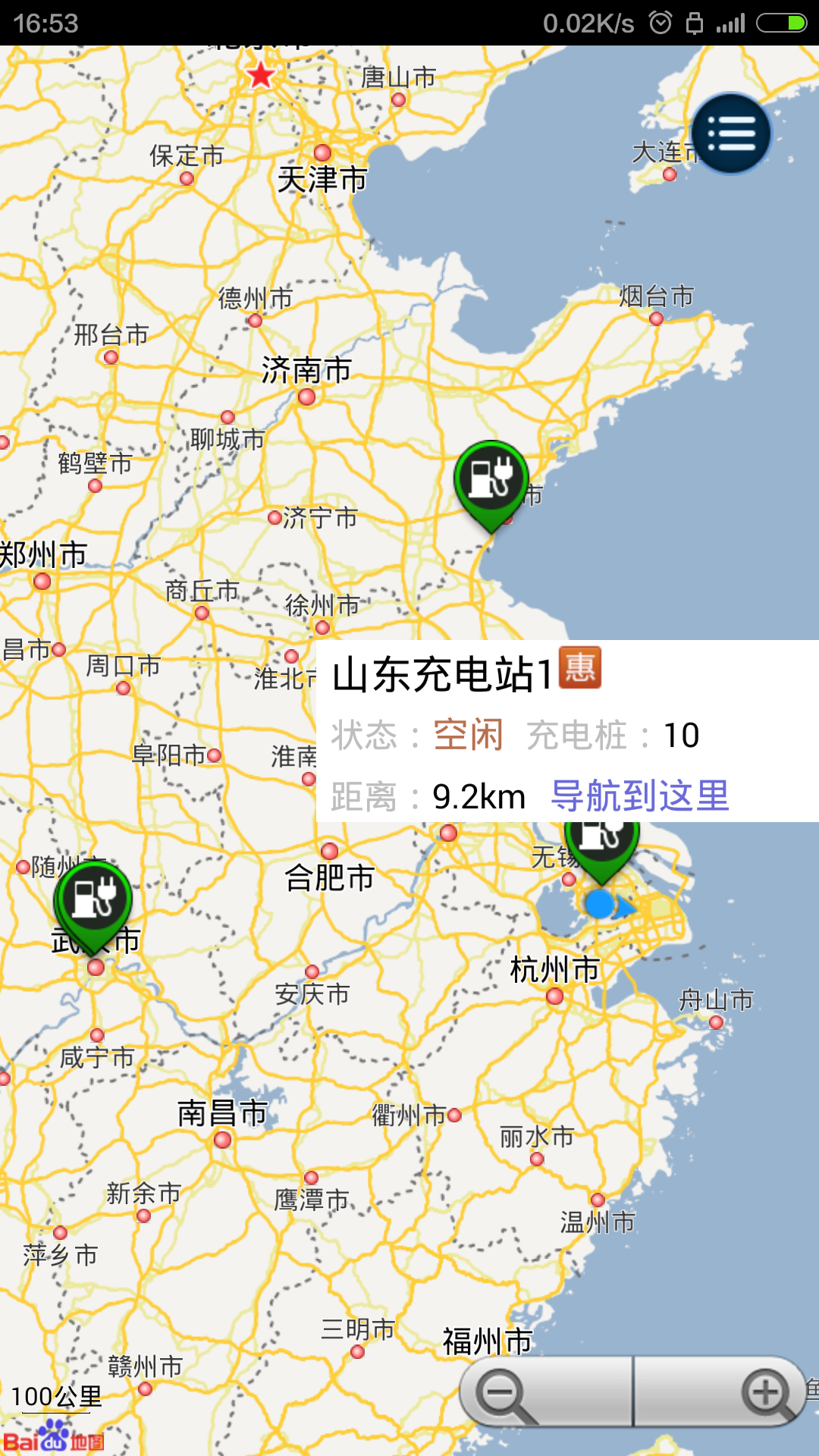Select the charging station marker on the Shandong coast
Screen dimensions: 819x1456
tap(491, 480)
